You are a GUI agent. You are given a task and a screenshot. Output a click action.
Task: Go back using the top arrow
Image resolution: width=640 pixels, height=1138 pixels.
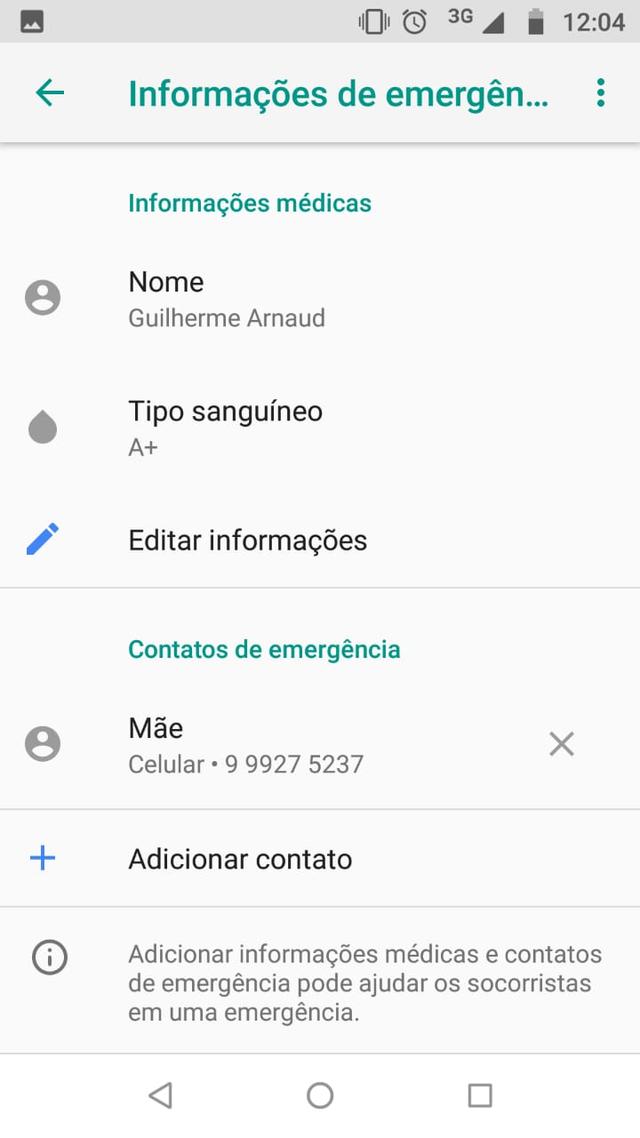(x=49, y=93)
